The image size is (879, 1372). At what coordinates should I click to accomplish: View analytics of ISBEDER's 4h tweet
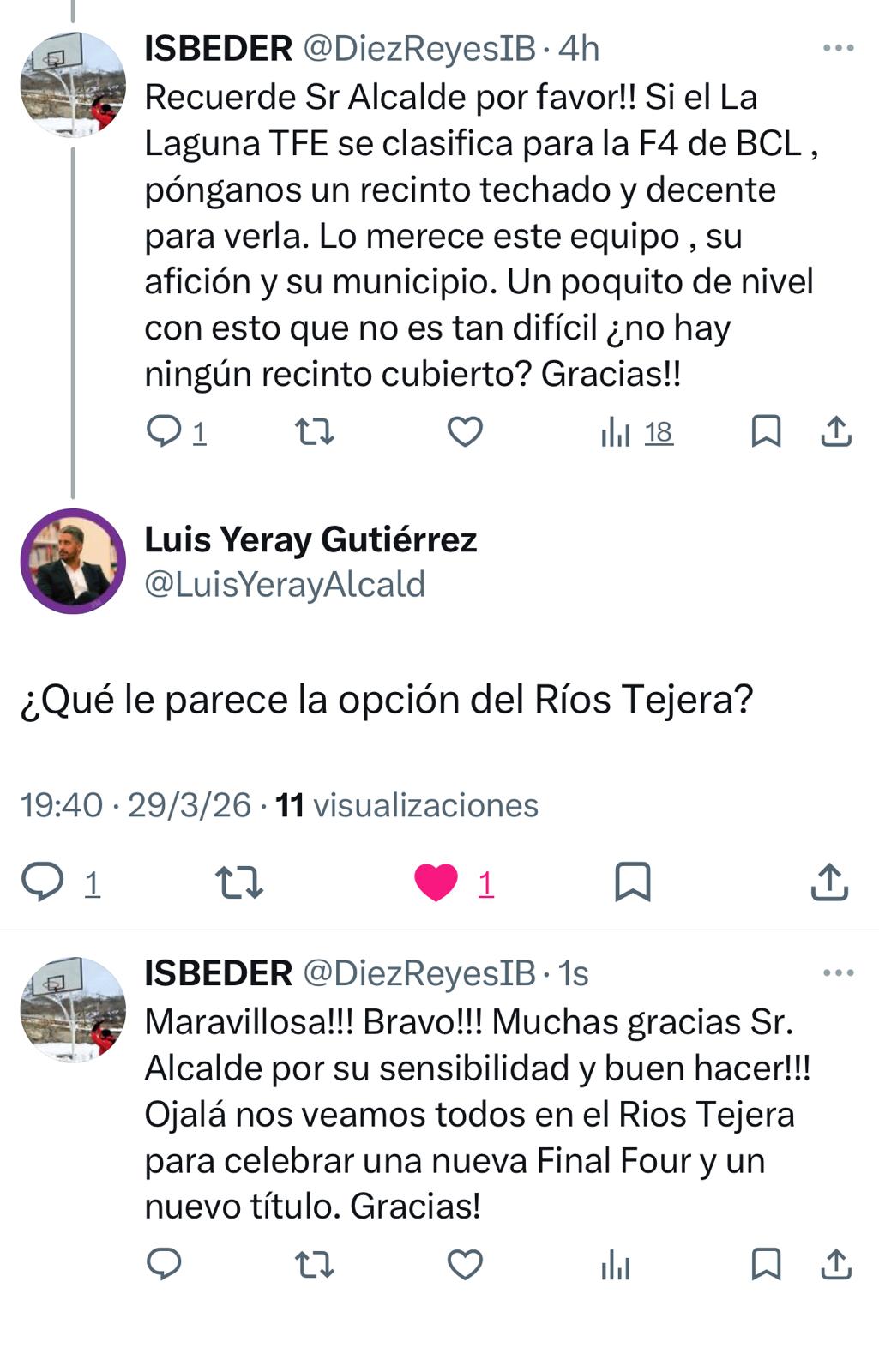[617, 432]
